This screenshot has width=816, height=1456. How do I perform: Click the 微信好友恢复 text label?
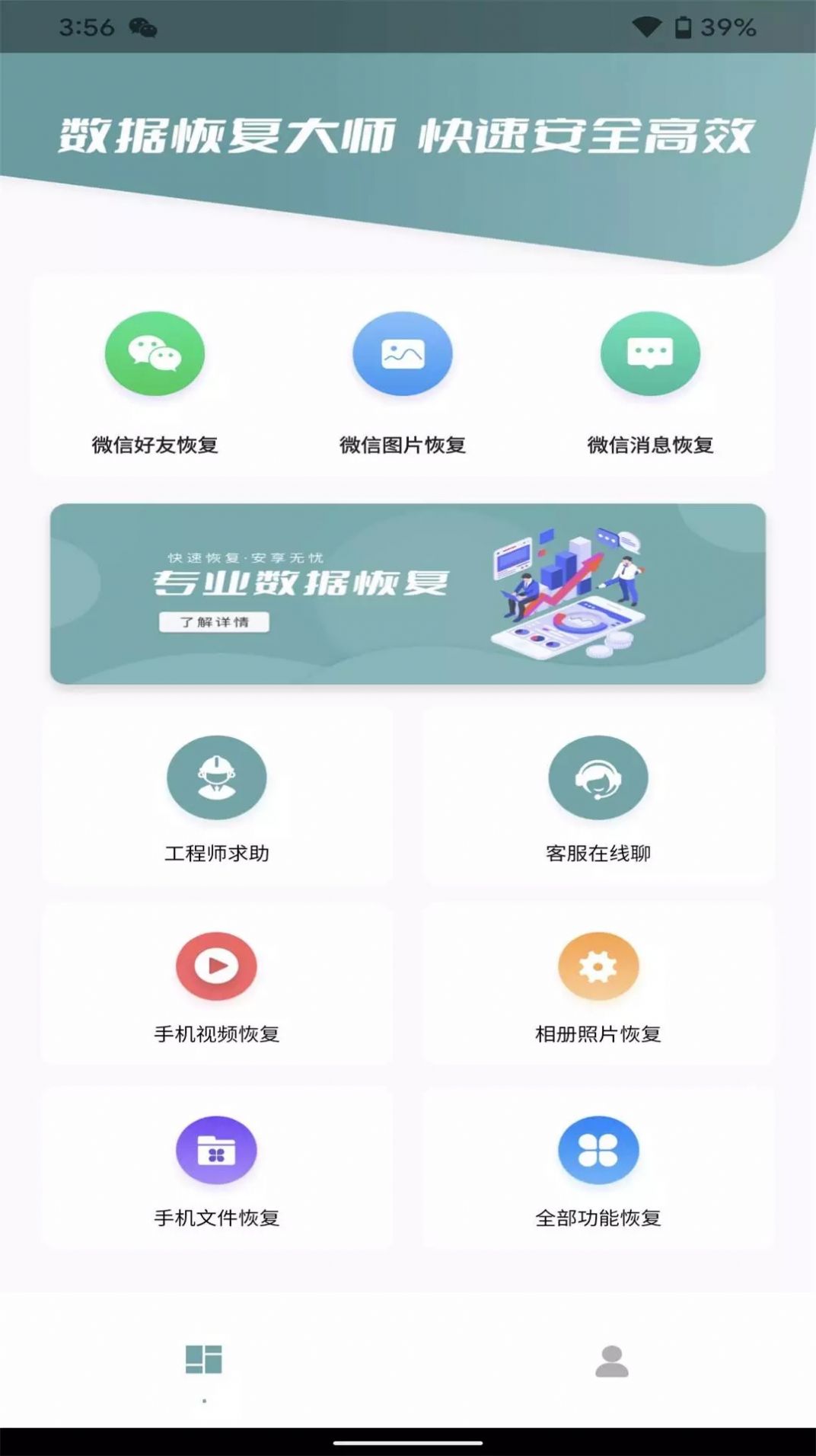pyautogui.click(x=155, y=445)
